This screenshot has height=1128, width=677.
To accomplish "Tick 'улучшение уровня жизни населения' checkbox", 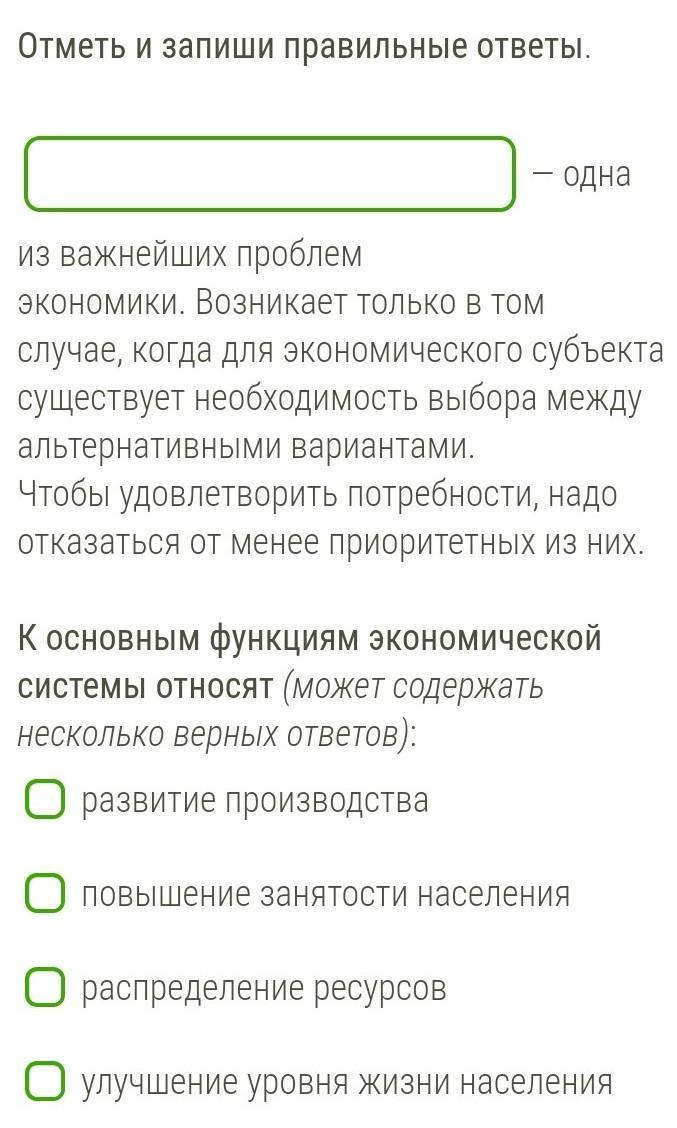I will click(44, 1081).
